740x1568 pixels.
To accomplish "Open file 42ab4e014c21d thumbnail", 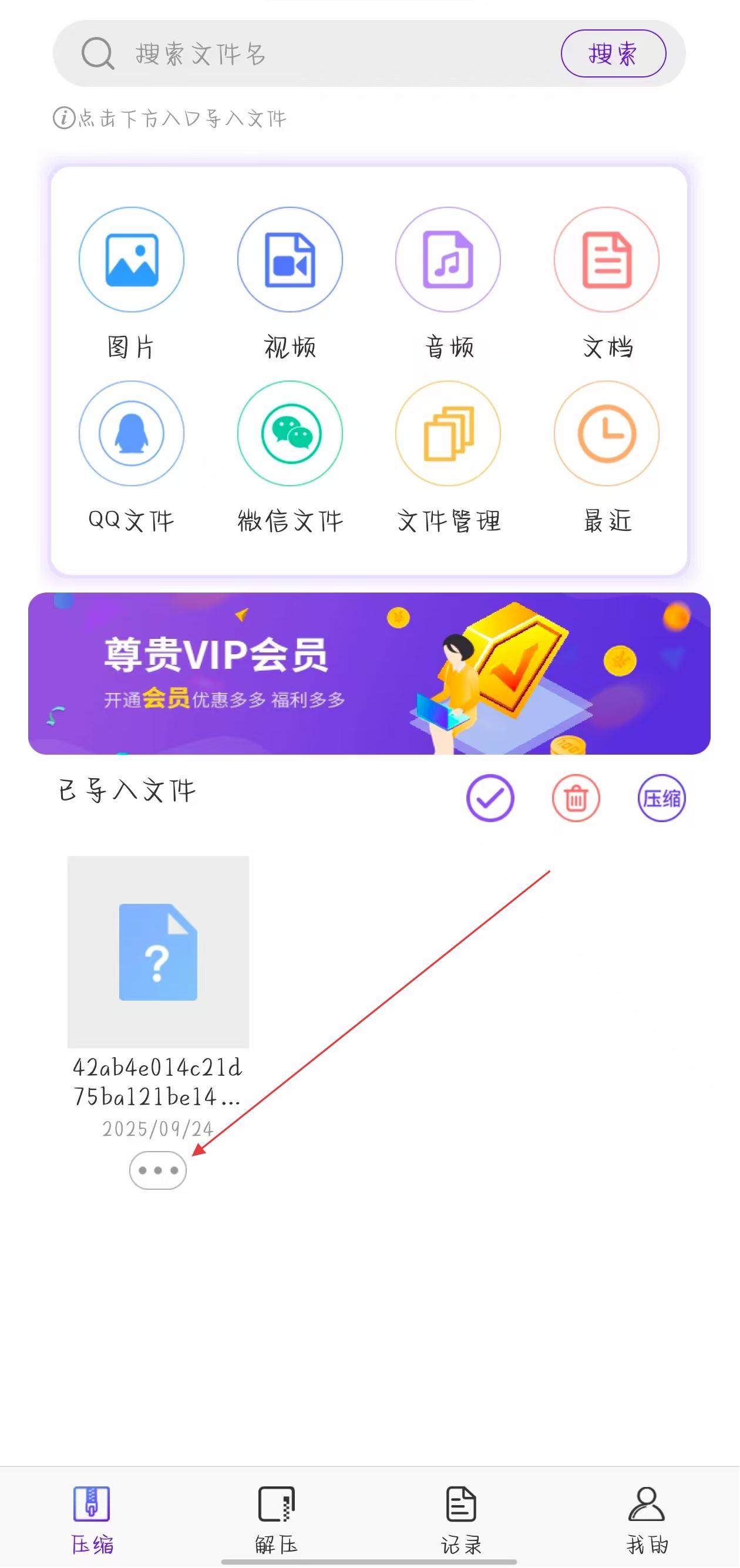I will point(158,951).
